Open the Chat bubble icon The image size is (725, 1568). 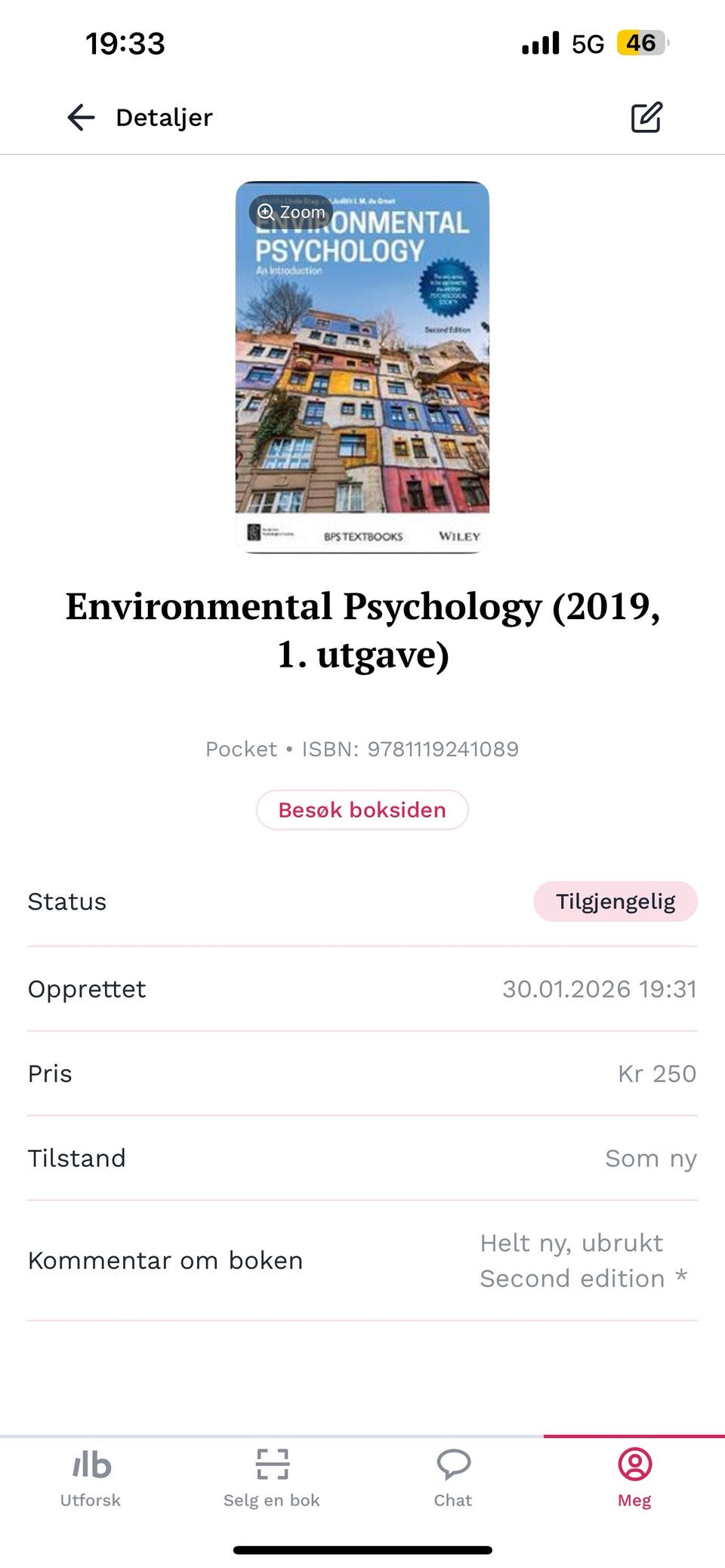452,1463
